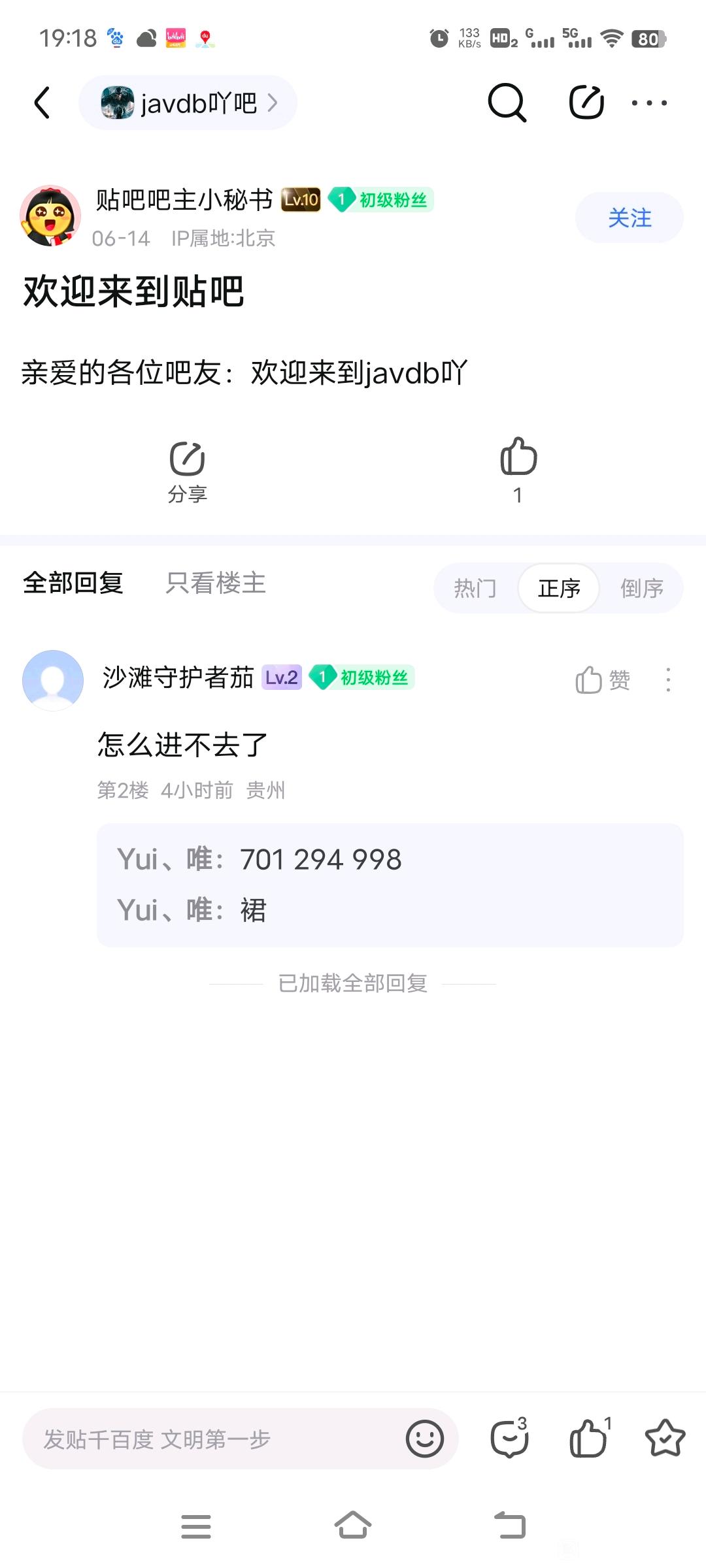
Task: Open the sub-replies from Yui、唯
Action: click(390, 885)
